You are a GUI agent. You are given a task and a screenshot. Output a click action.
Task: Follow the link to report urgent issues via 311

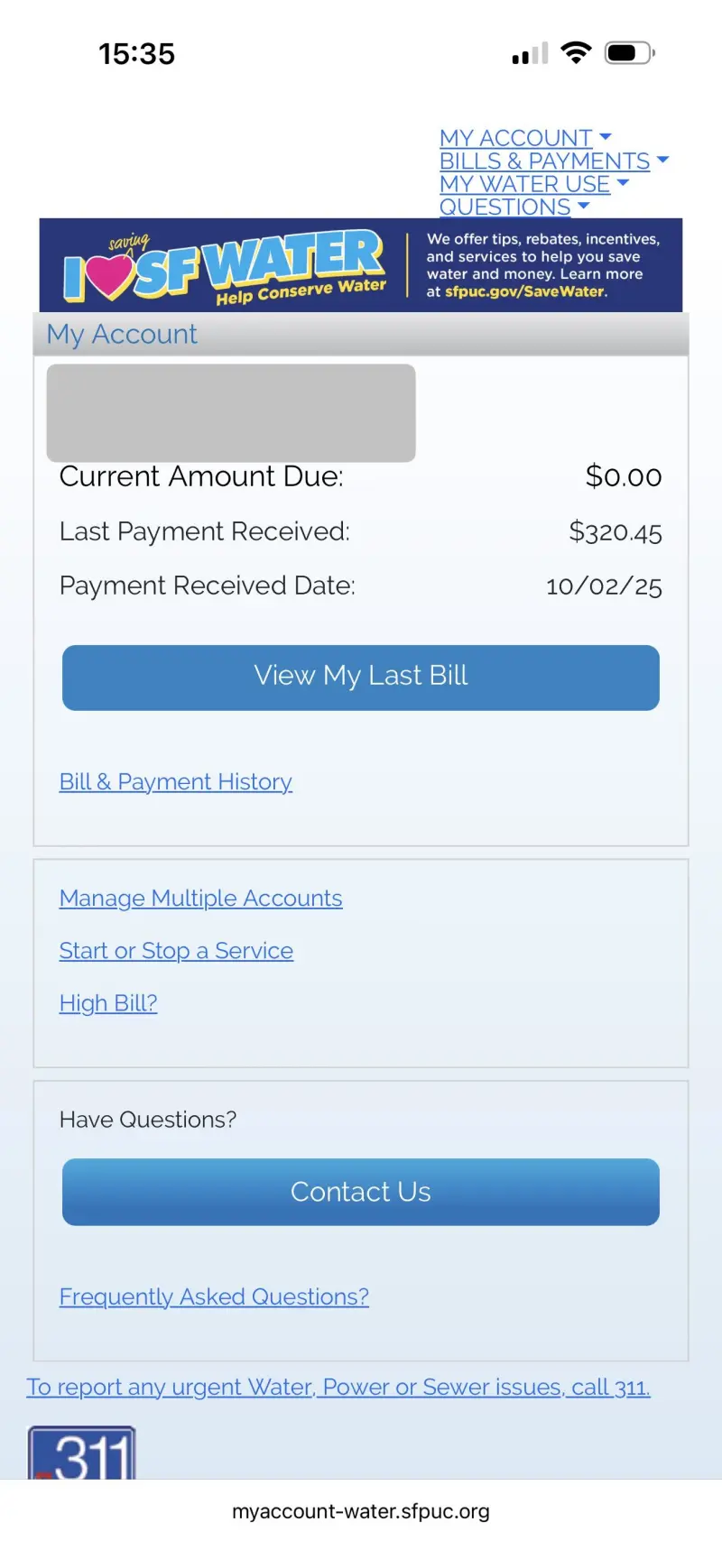[338, 1387]
